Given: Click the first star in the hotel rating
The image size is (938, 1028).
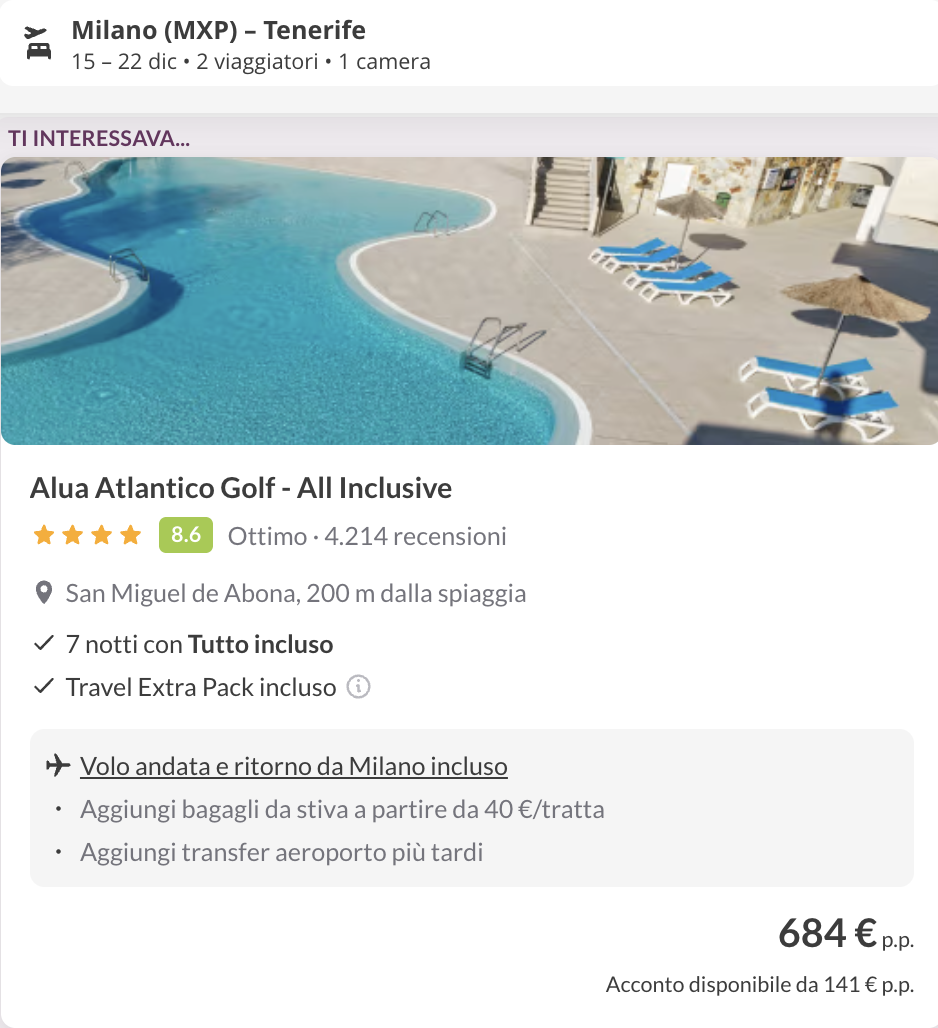Looking at the screenshot, I should 44,535.
